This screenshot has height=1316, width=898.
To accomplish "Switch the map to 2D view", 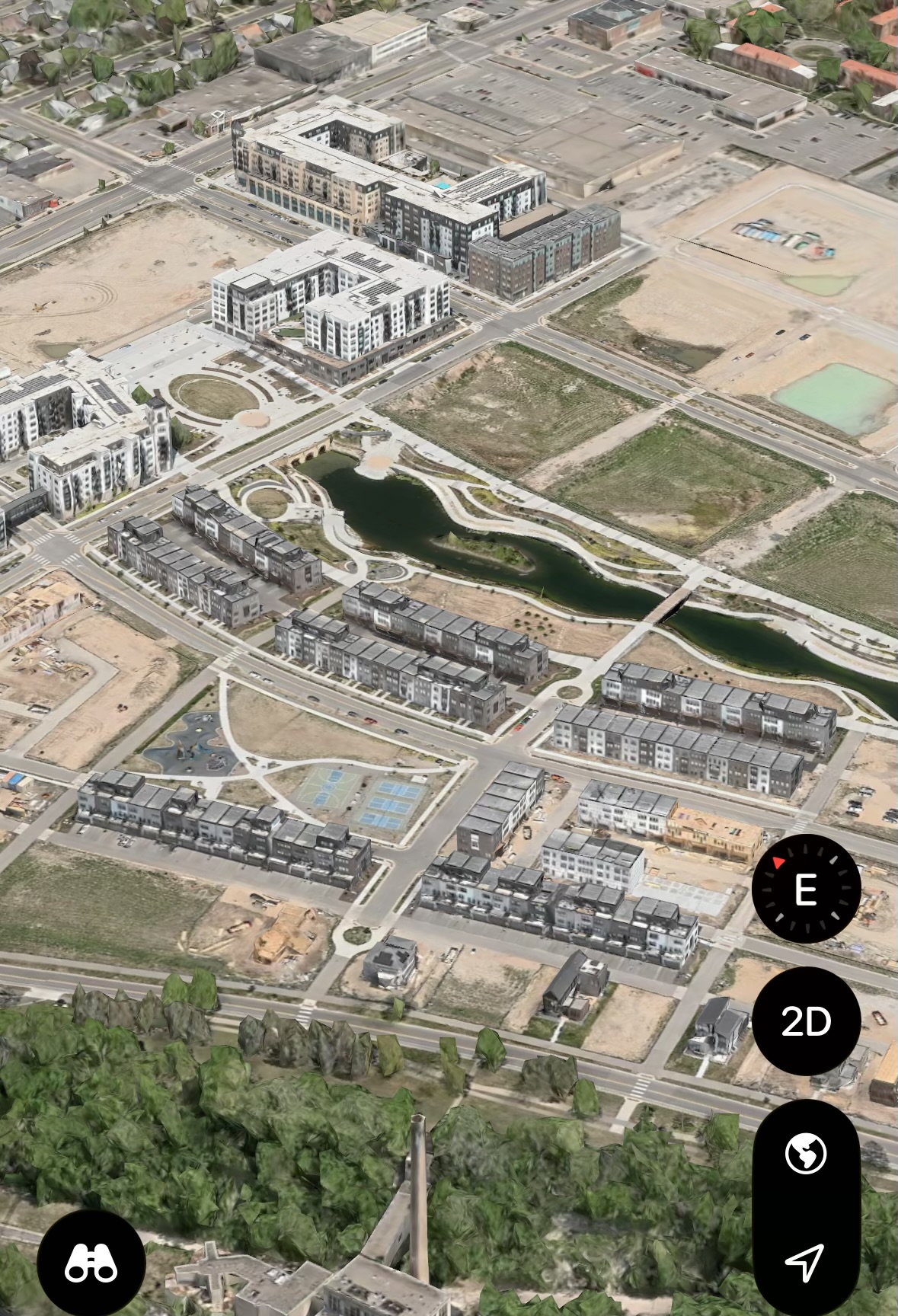I will [x=806, y=1021].
